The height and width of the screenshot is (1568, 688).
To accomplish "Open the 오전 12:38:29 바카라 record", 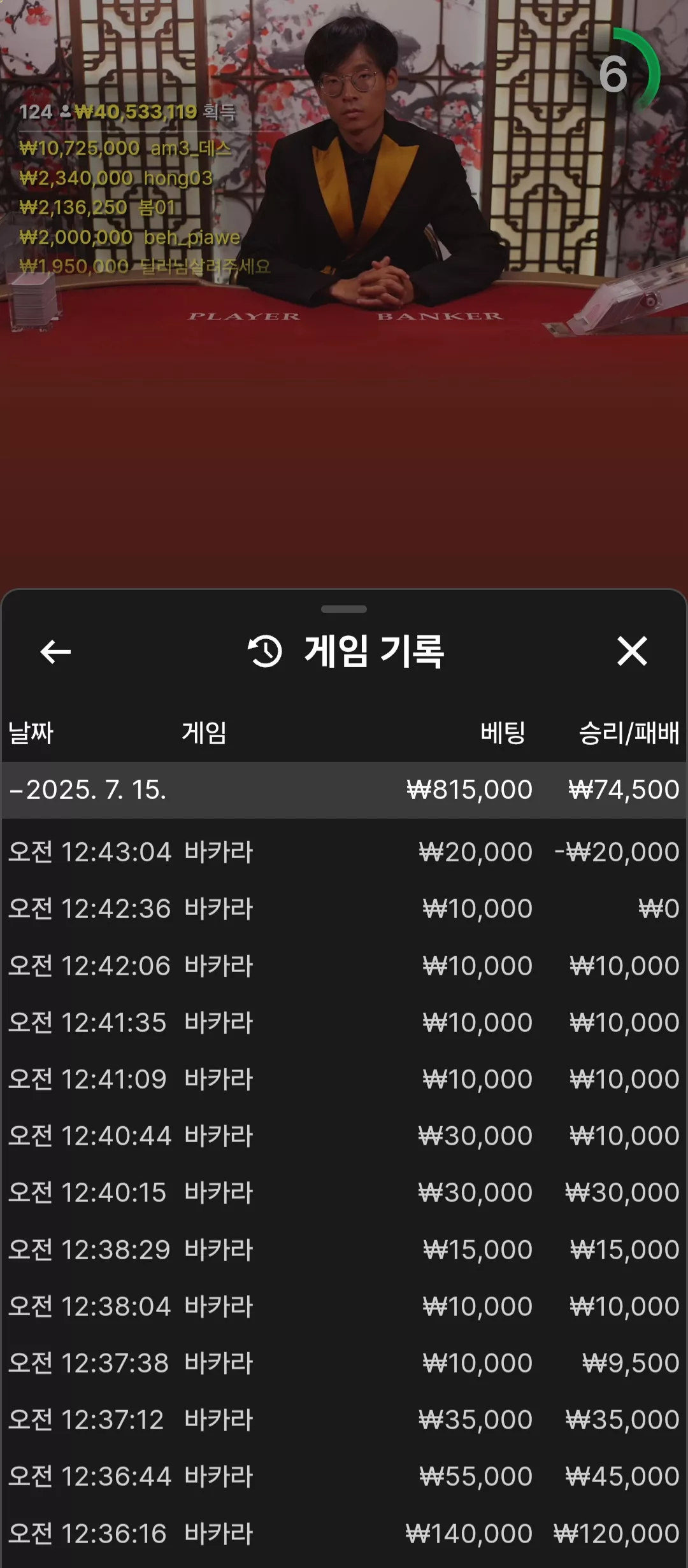I will tap(344, 1250).
